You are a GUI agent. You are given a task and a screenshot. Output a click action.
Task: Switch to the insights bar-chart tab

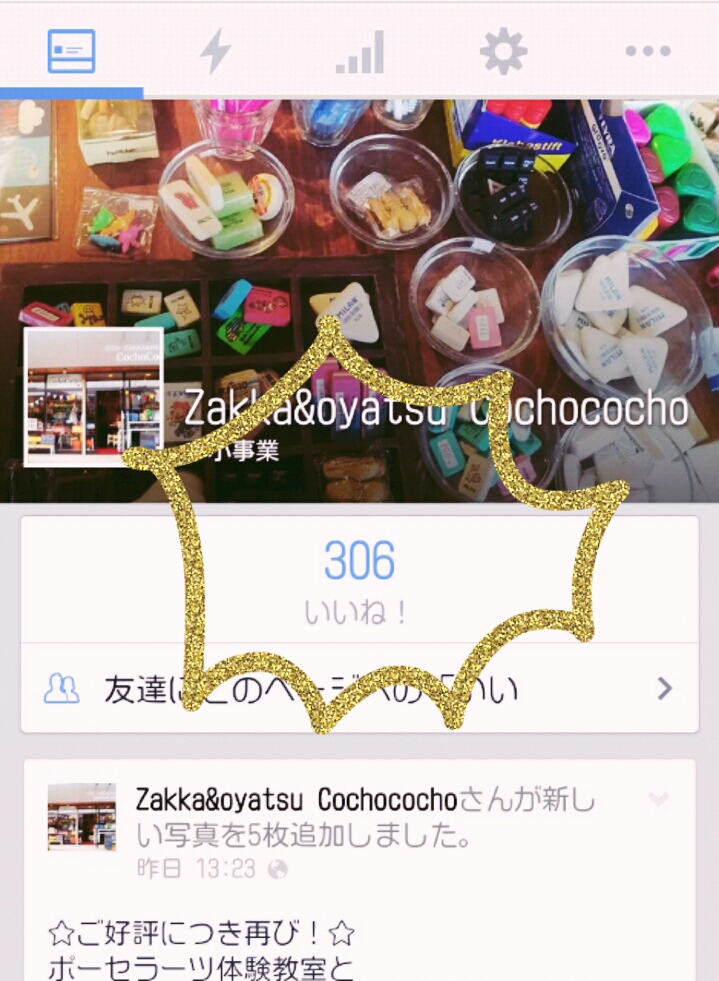coord(359,52)
